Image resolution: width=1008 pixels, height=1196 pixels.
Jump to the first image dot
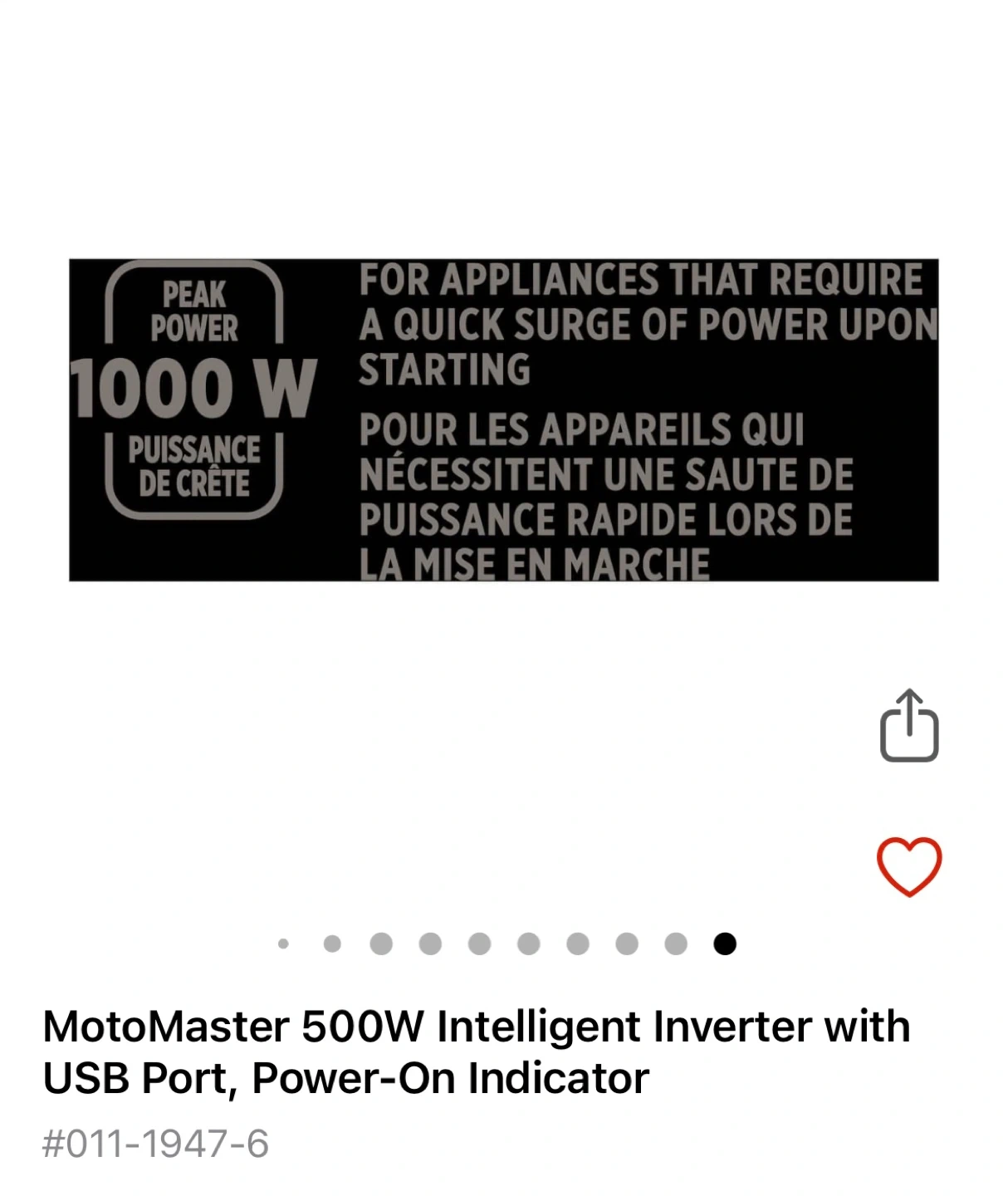[283, 944]
